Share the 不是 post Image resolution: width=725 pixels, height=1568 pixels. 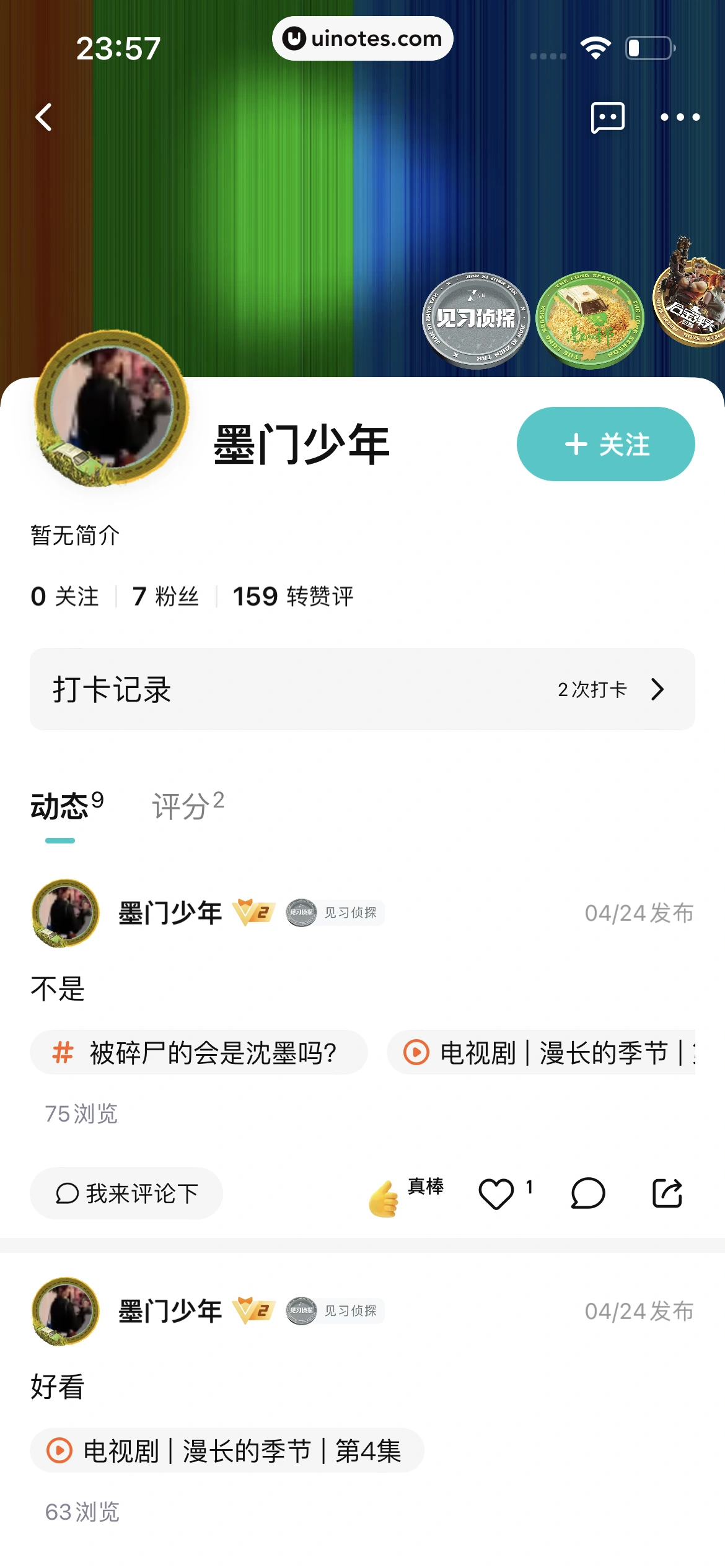(x=667, y=1193)
